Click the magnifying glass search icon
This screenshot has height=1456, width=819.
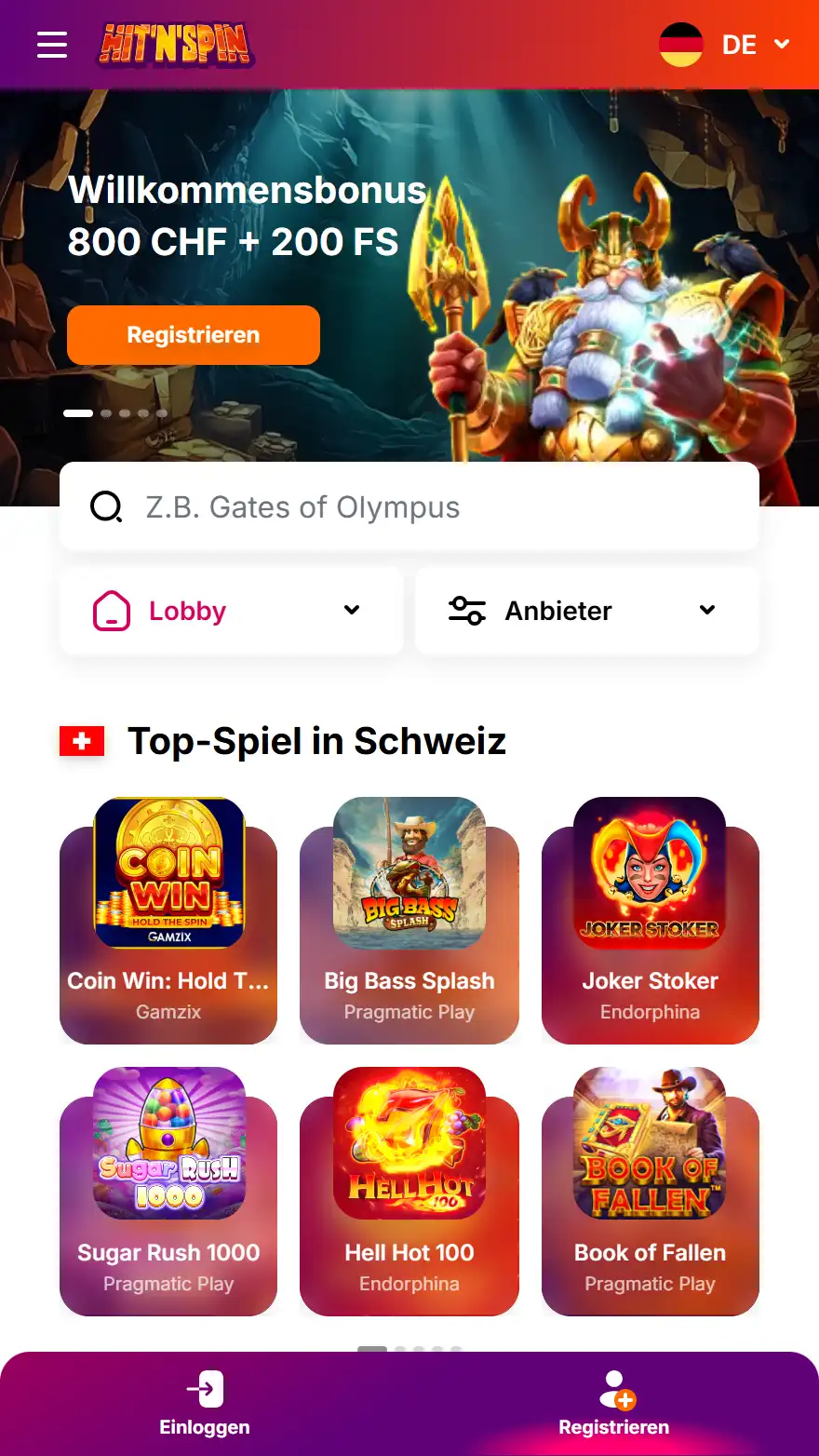(x=106, y=506)
